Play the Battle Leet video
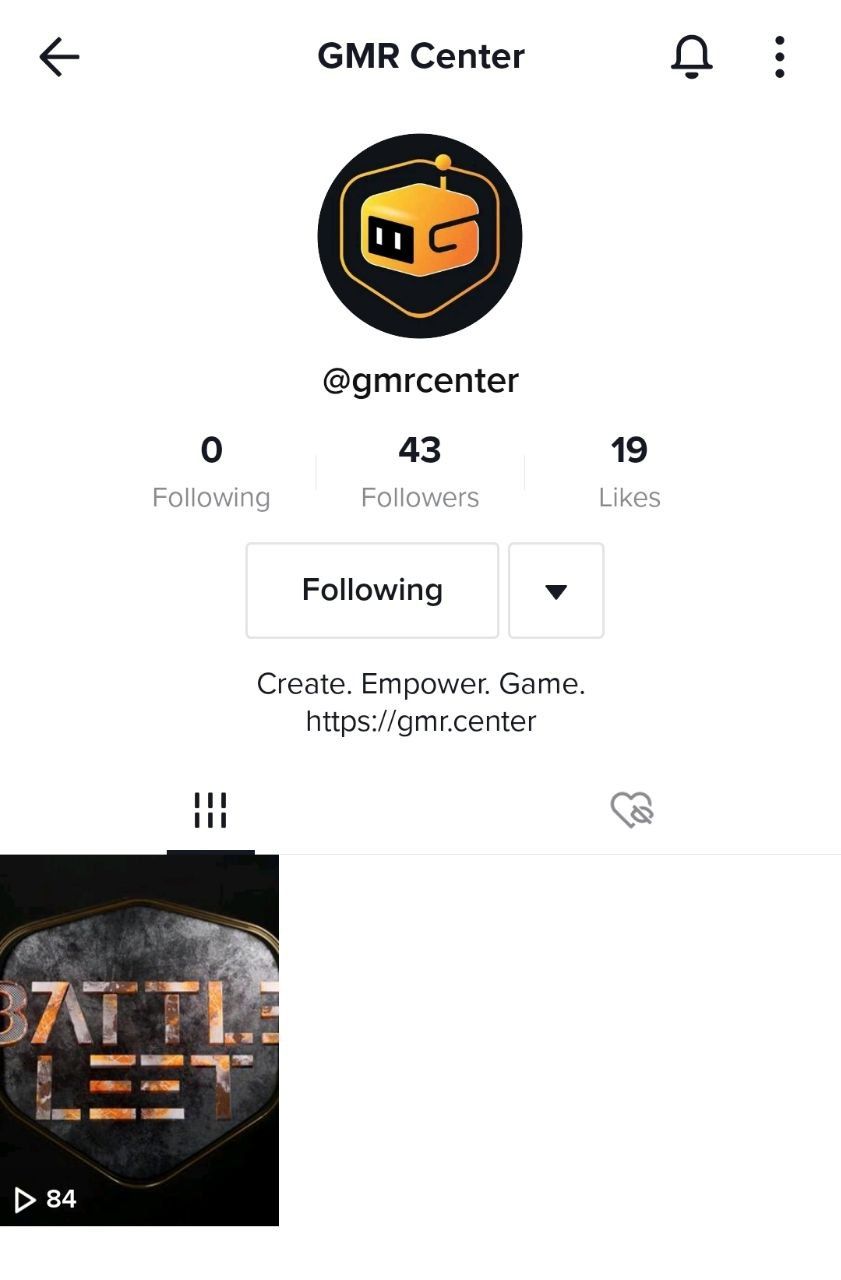The width and height of the screenshot is (841, 1280). point(139,1040)
